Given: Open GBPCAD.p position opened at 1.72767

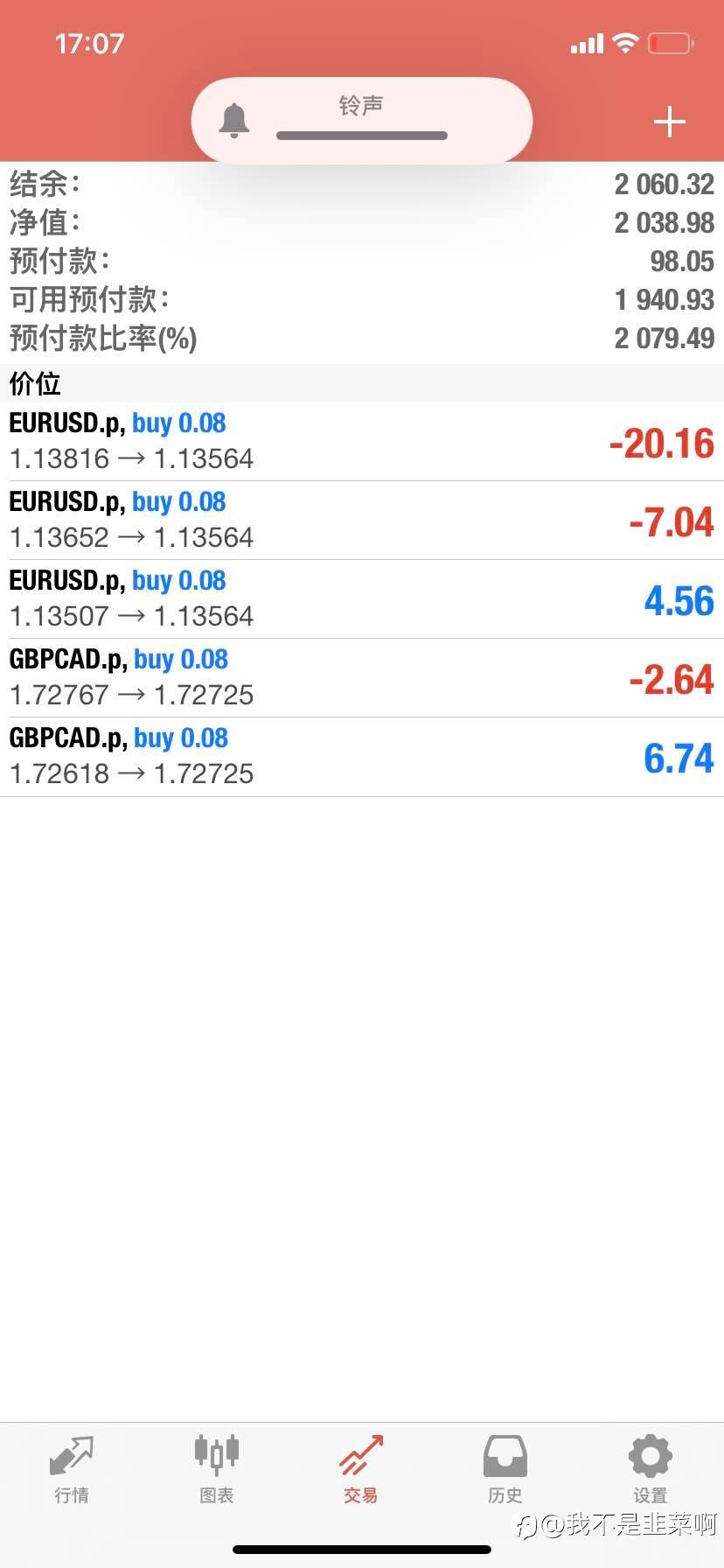Looking at the screenshot, I should pos(362,678).
